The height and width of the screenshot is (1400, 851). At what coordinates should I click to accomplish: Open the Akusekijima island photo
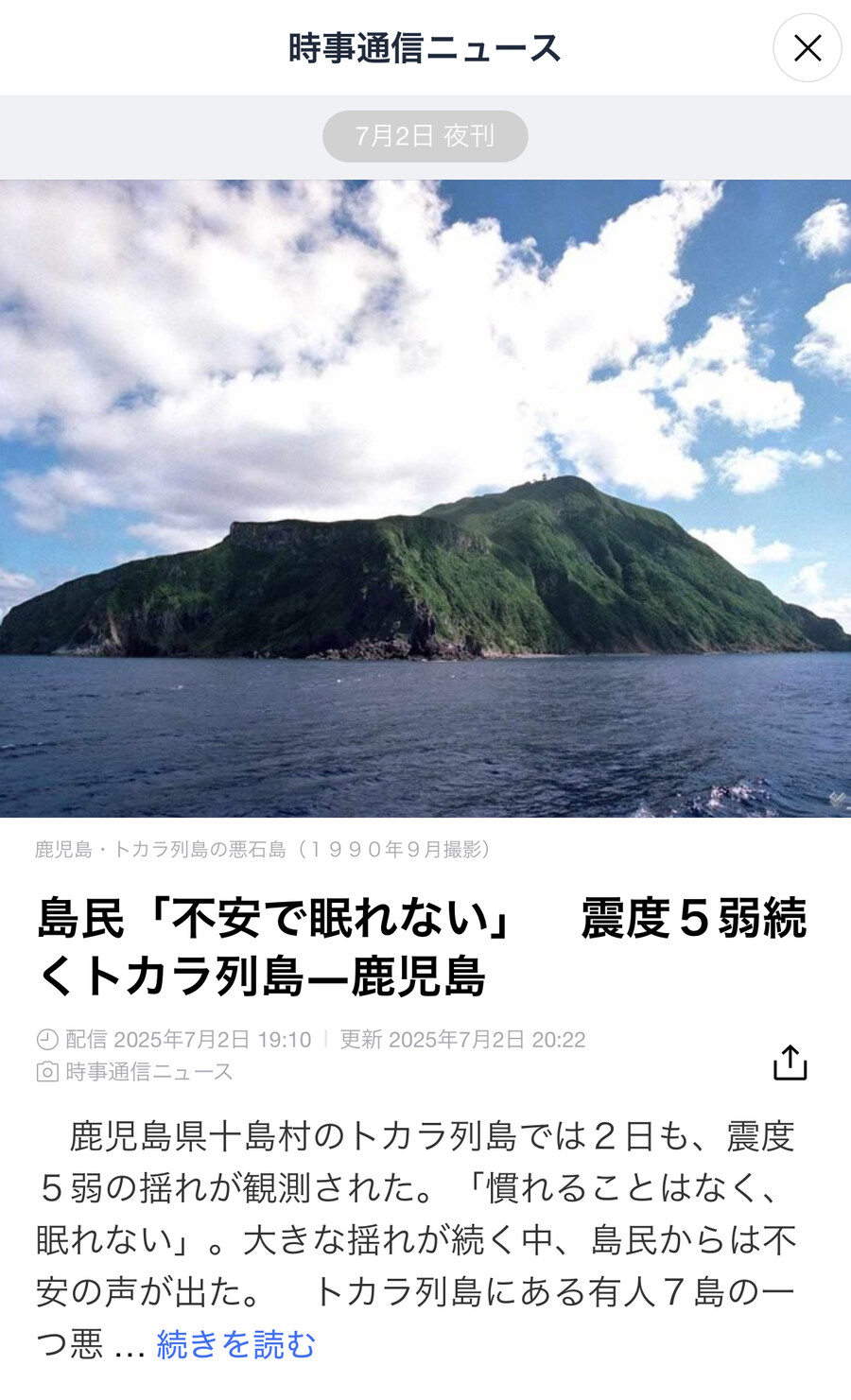point(425,498)
